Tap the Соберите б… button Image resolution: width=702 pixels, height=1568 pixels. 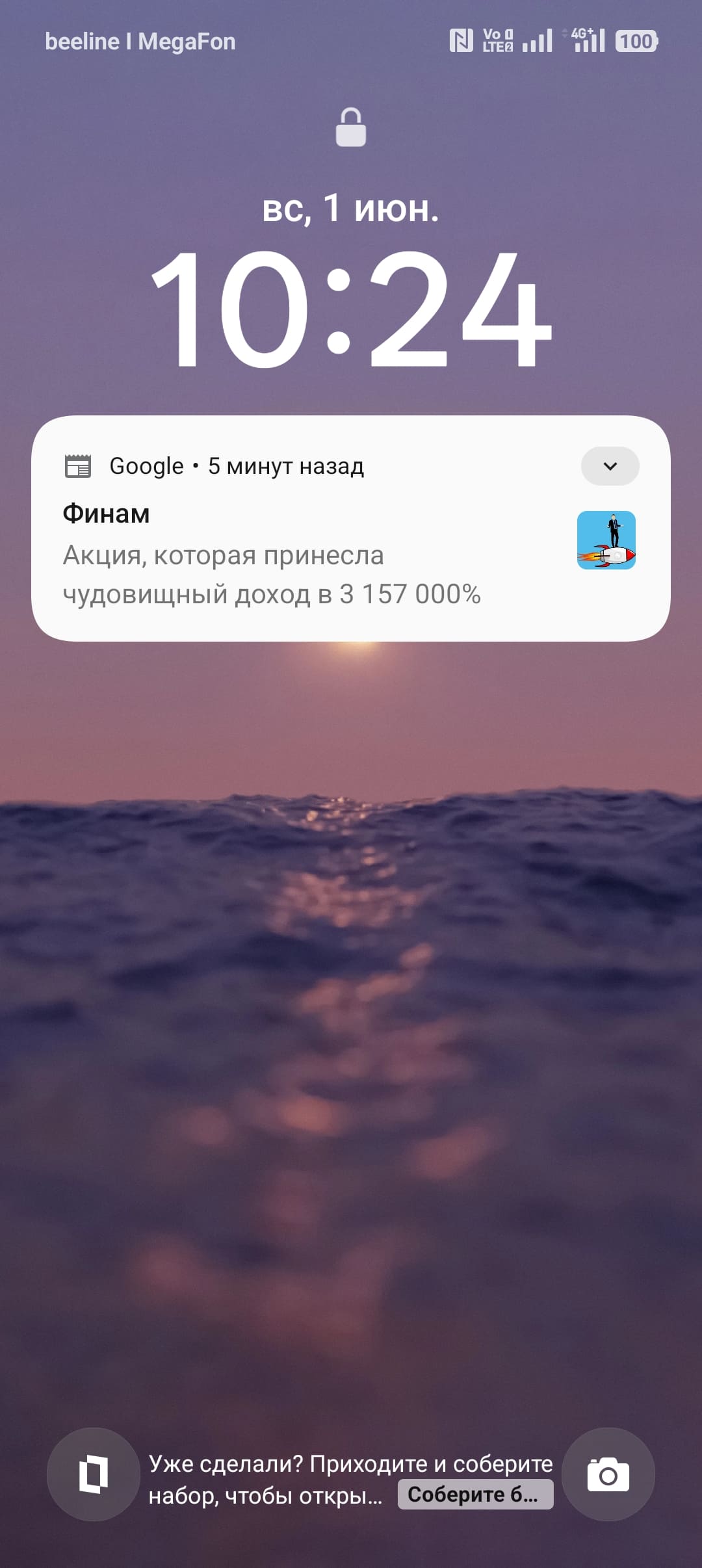pyautogui.click(x=475, y=1494)
